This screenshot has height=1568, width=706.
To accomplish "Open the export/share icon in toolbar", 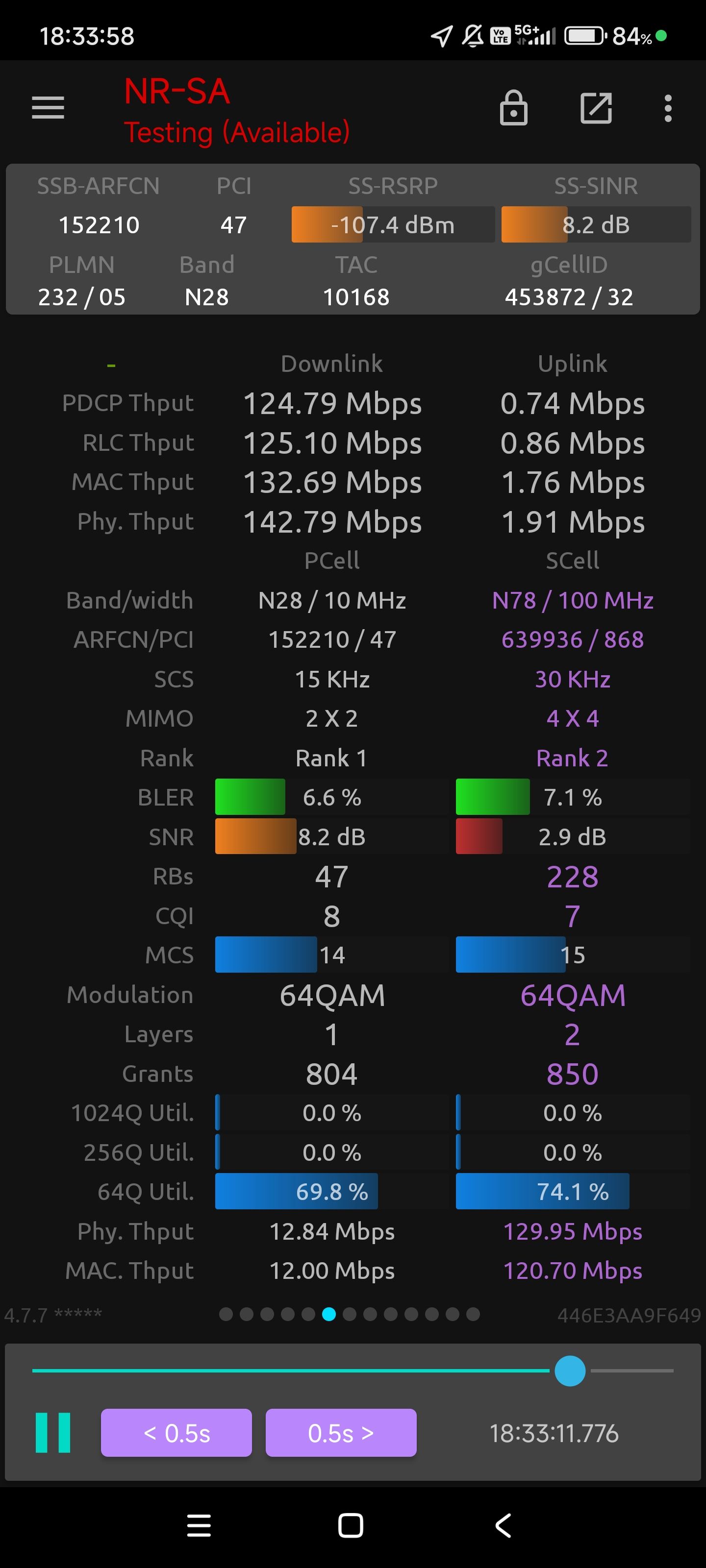I will click(x=595, y=108).
